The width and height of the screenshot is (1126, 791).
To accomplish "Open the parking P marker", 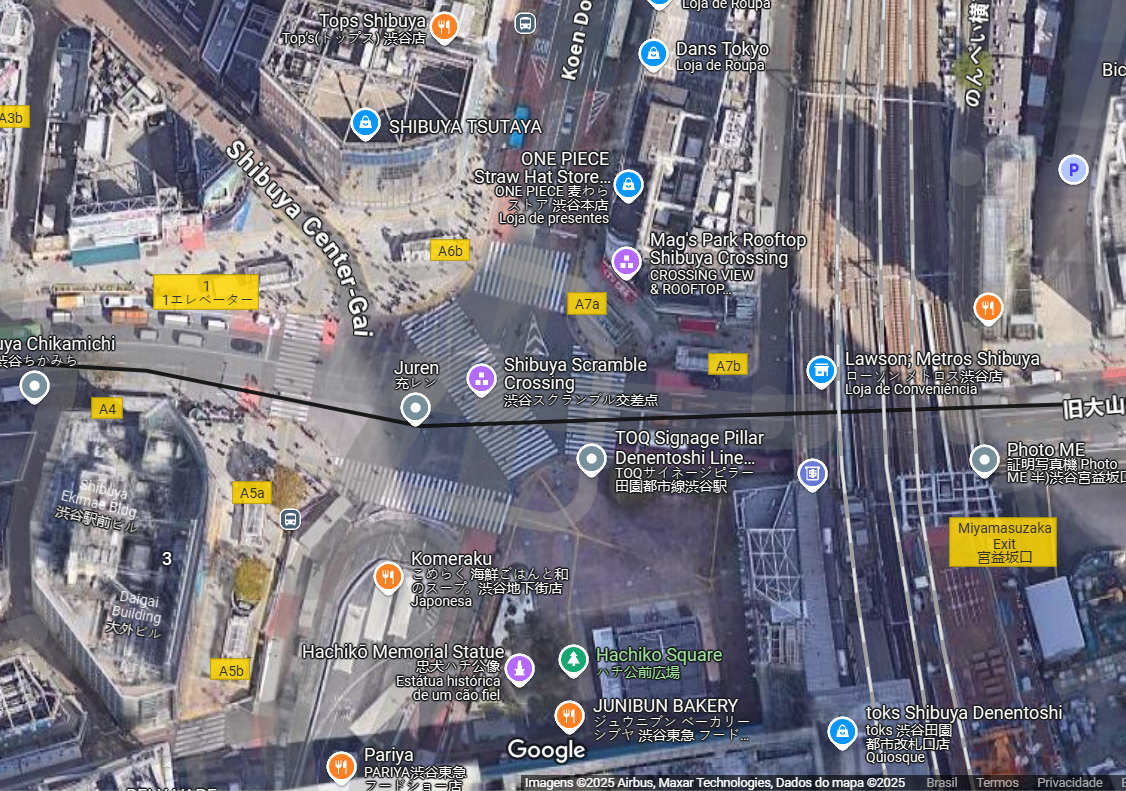I will [1073, 170].
